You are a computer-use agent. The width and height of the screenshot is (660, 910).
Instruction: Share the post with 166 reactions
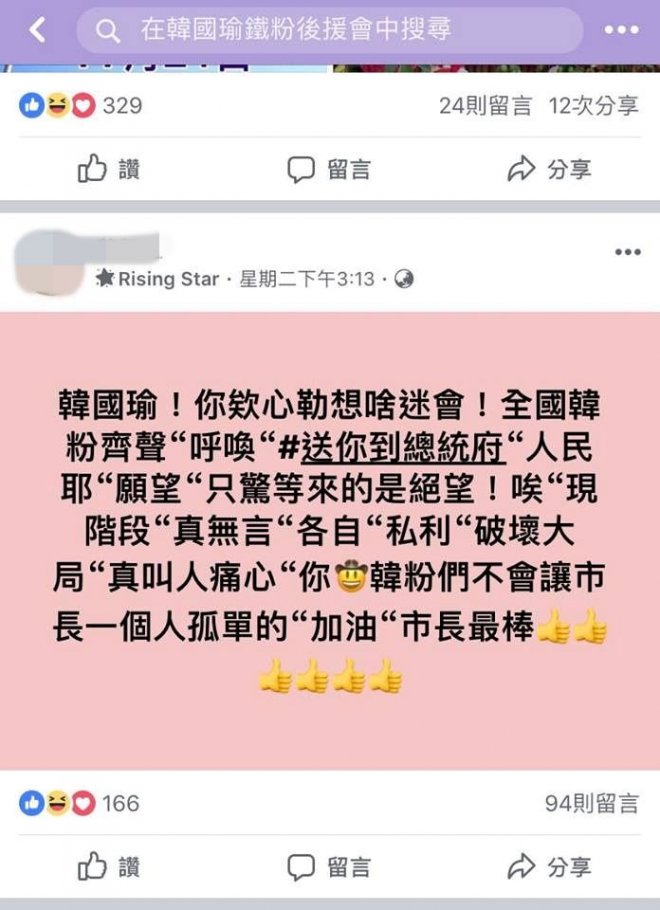pos(549,865)
